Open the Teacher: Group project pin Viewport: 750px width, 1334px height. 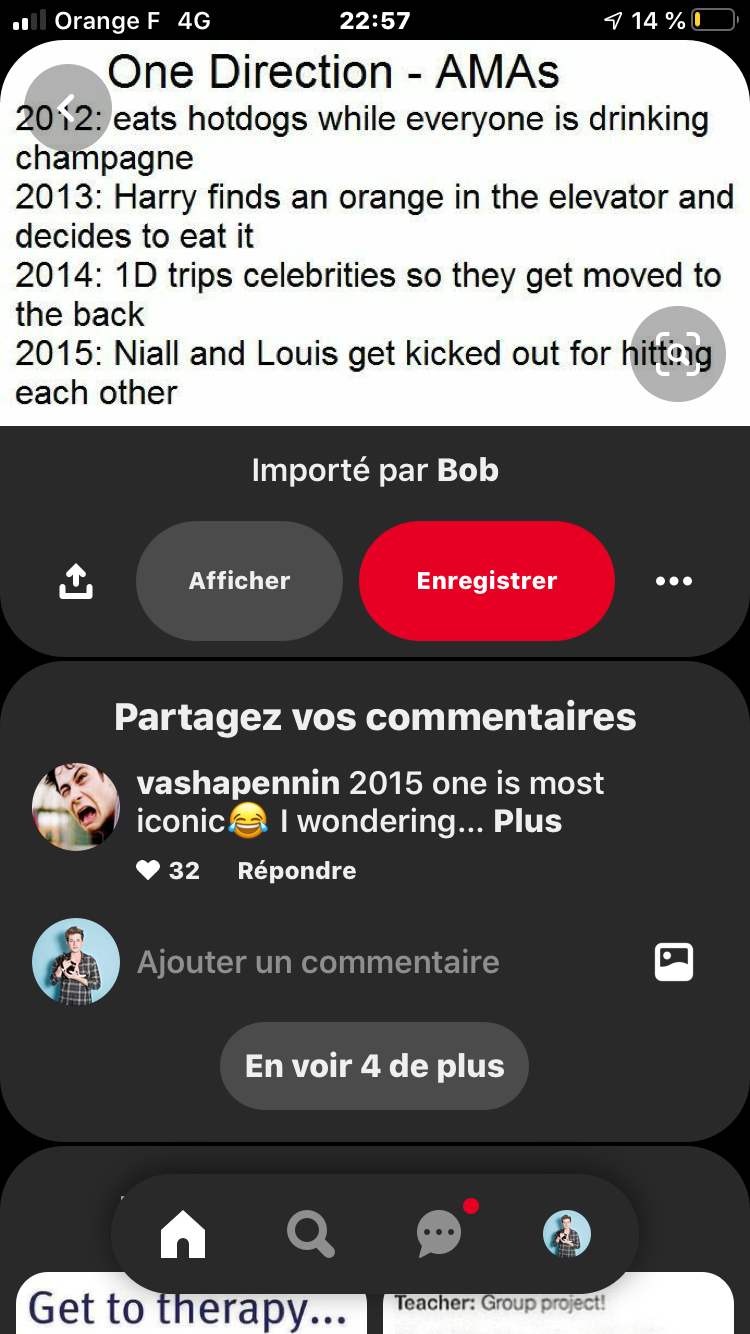tap(558, 1308)
